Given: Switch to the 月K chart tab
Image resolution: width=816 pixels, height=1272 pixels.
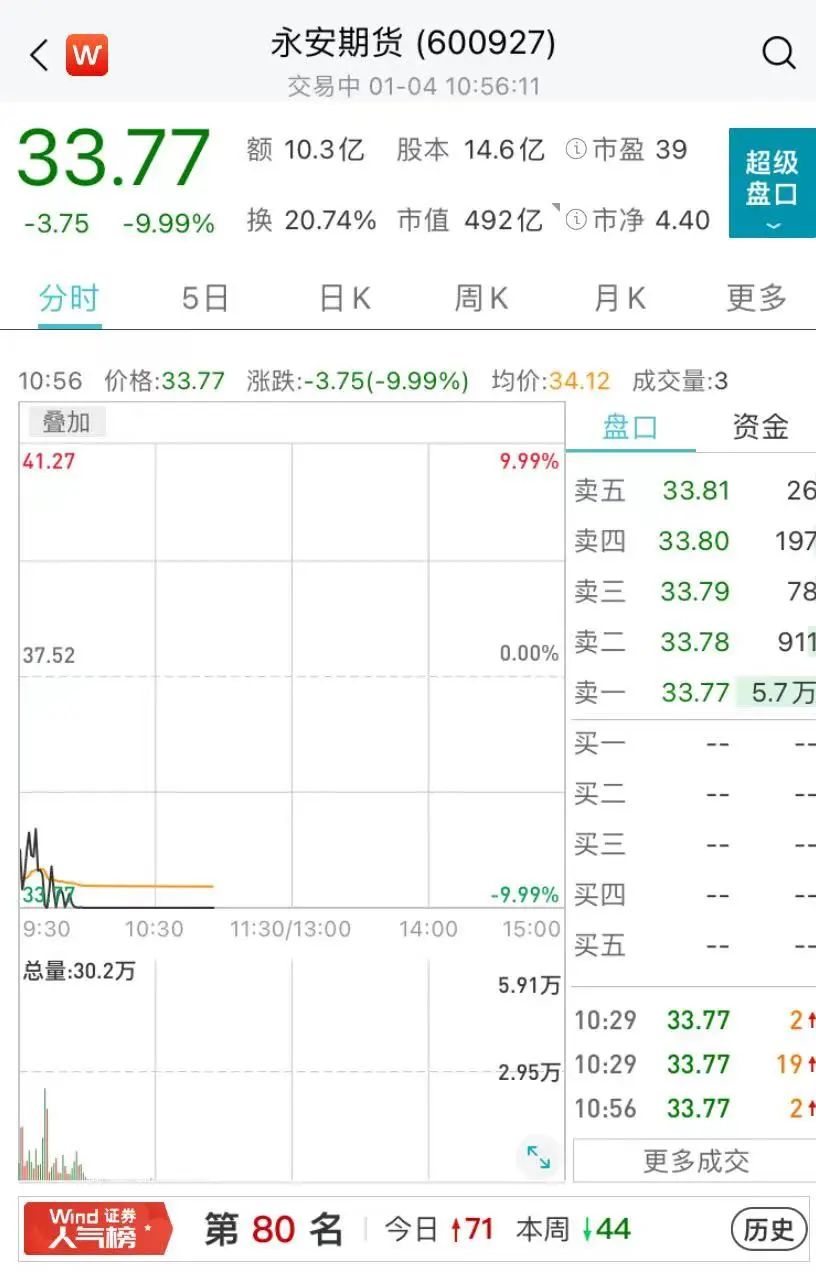Looking at the screenshot, I should pos(619,298).
